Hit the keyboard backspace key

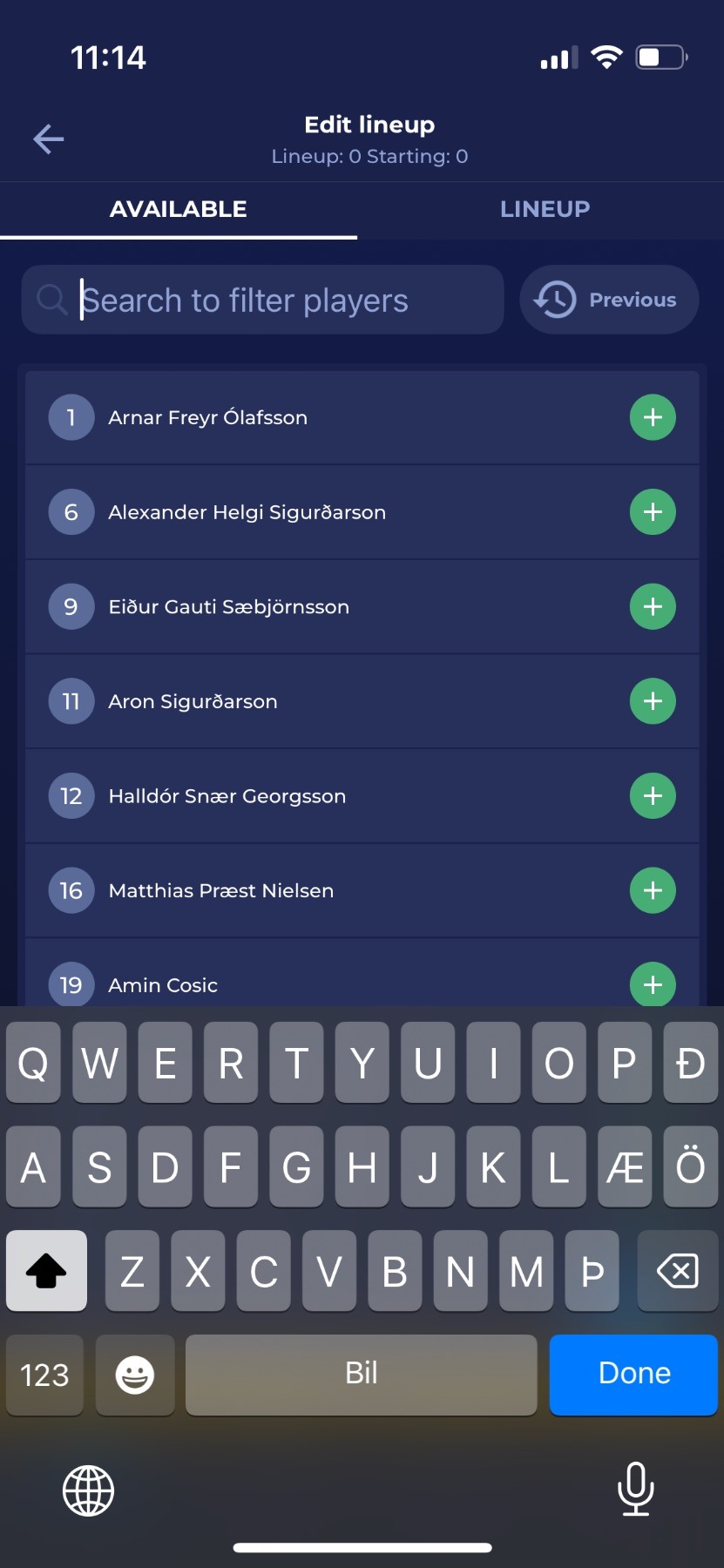click(x=678, y=1271)
